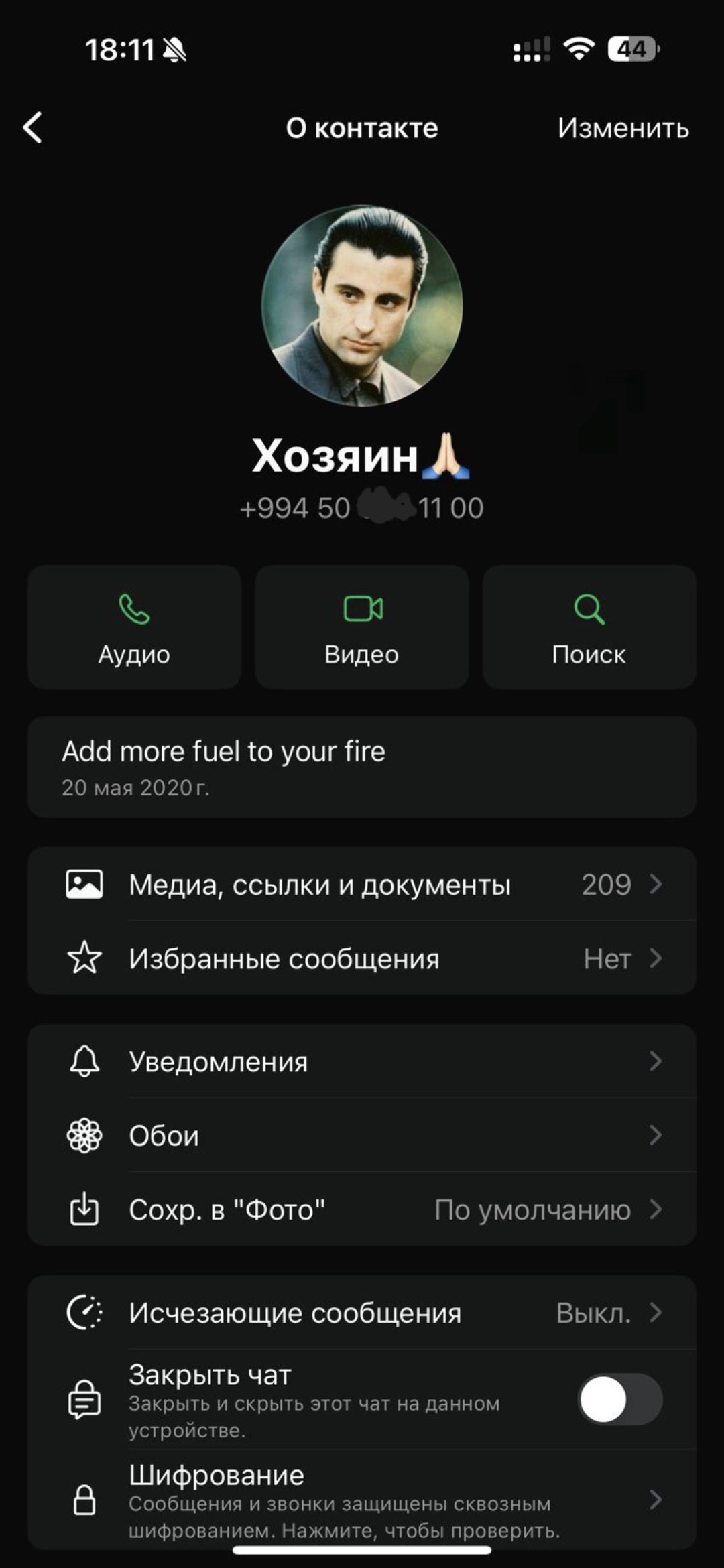Open Сохр. в "Фото" setting
This screenshot has width=724, height=1568.
pyautogui.click(x=362, y=1210)
